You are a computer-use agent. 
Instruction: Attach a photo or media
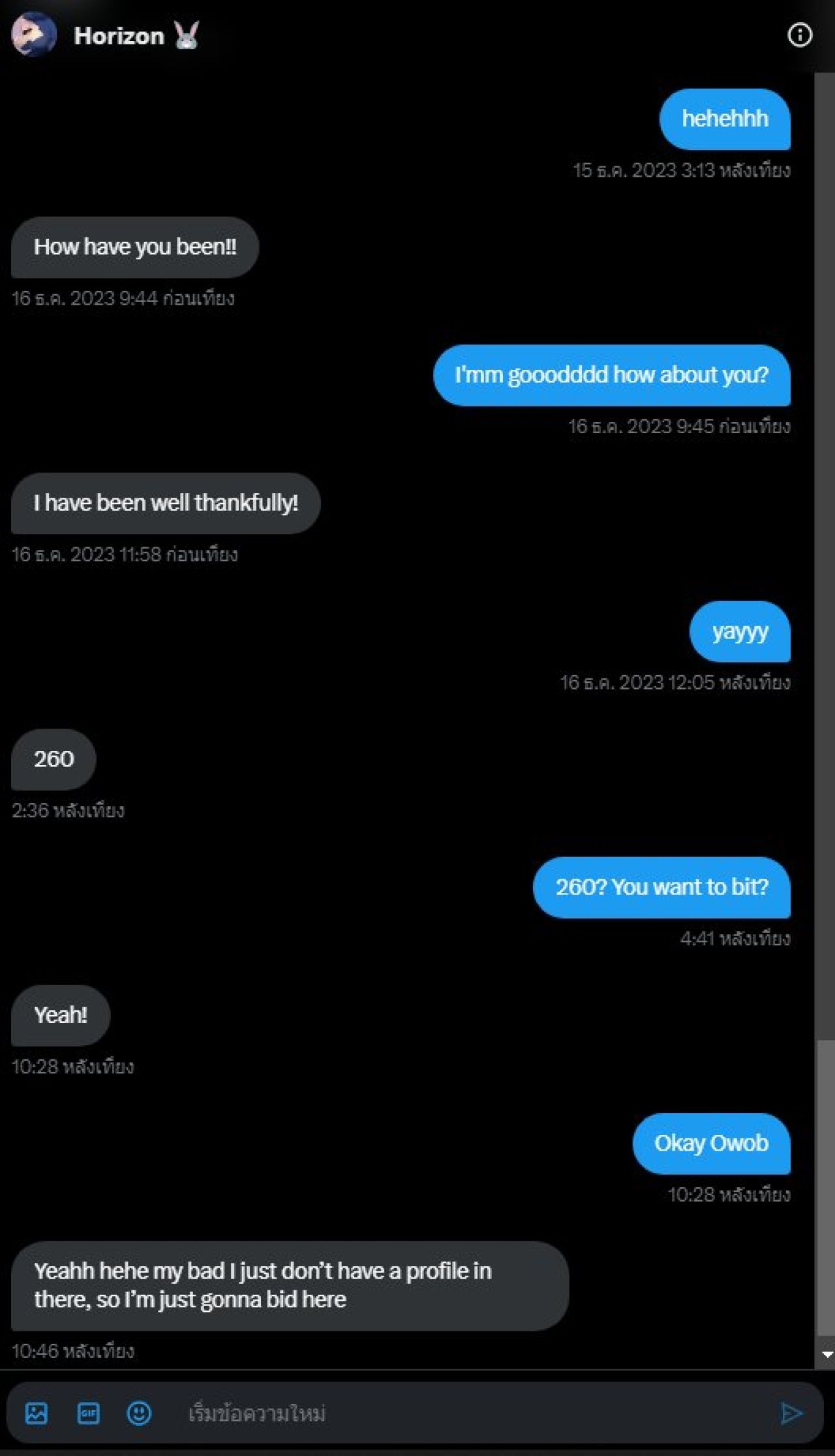pos(37,1413)
